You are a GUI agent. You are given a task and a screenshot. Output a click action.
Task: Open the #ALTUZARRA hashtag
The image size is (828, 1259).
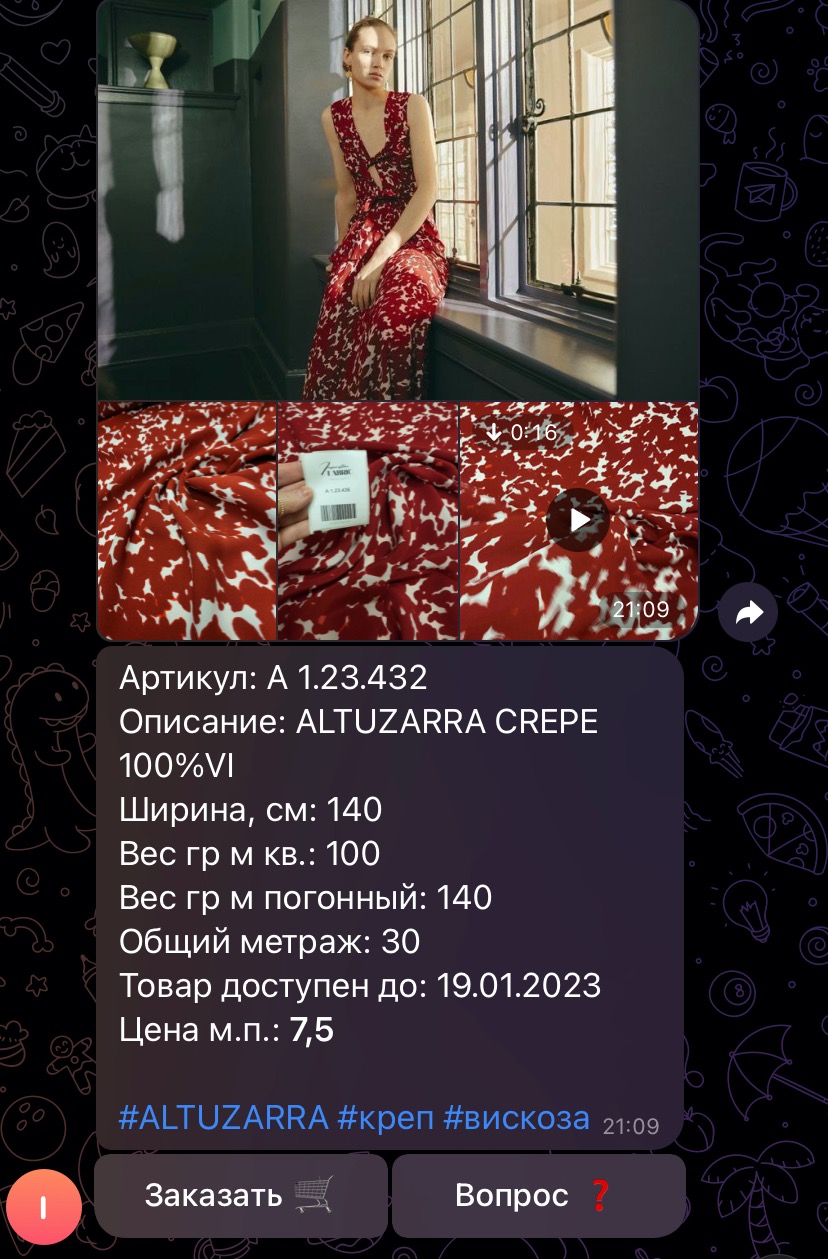(x=223, y=1117)
